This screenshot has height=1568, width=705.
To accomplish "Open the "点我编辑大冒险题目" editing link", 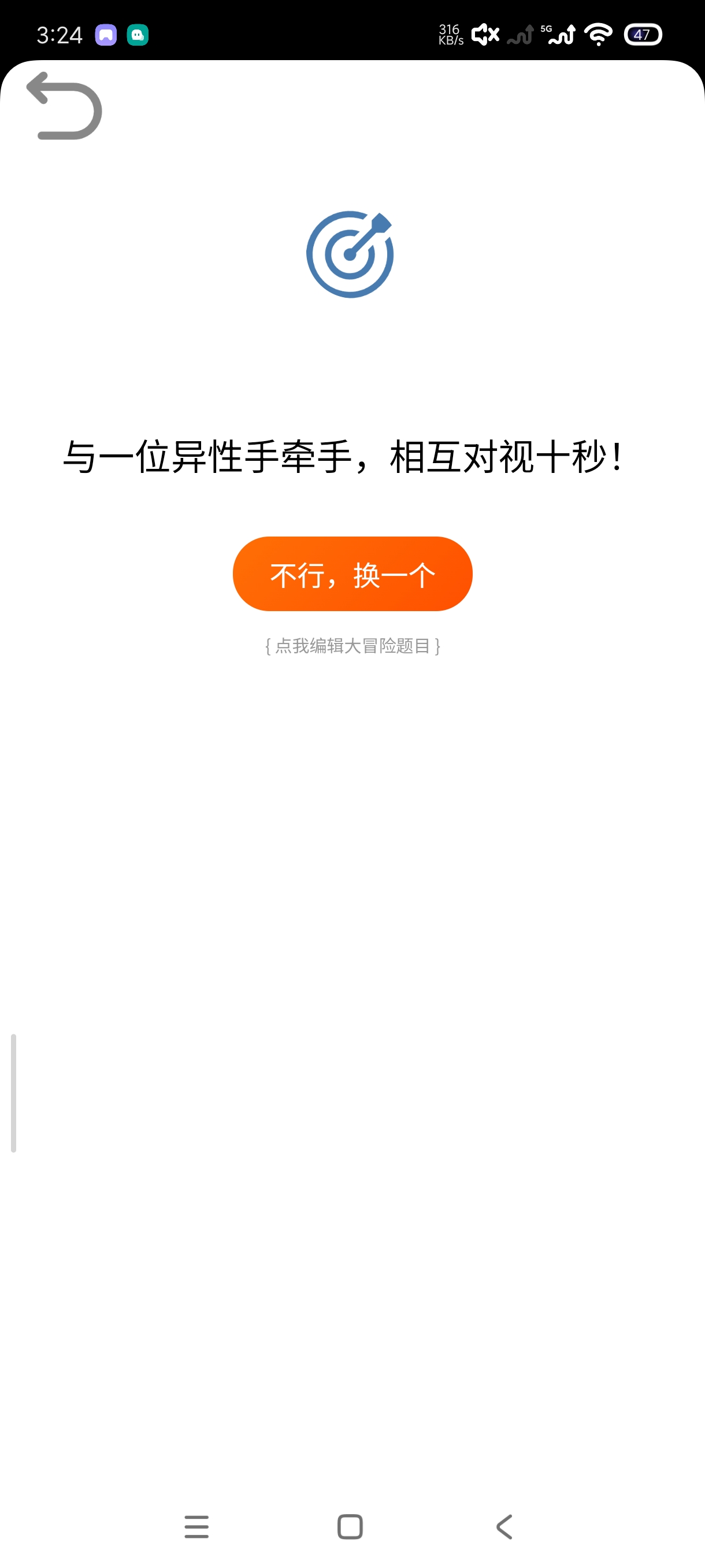I will click(352, 647).
